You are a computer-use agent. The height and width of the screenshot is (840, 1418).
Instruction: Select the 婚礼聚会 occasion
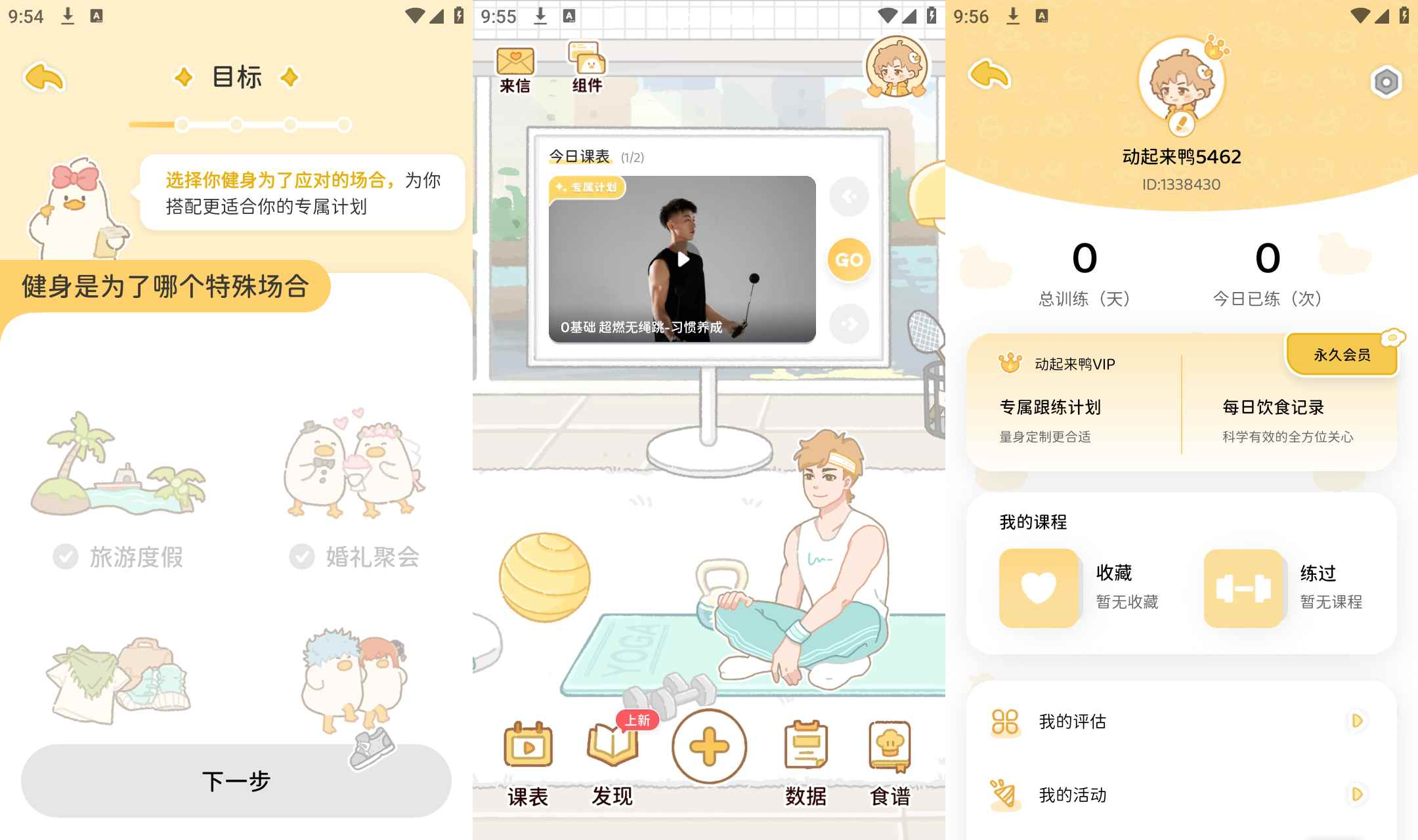[354, 489]
